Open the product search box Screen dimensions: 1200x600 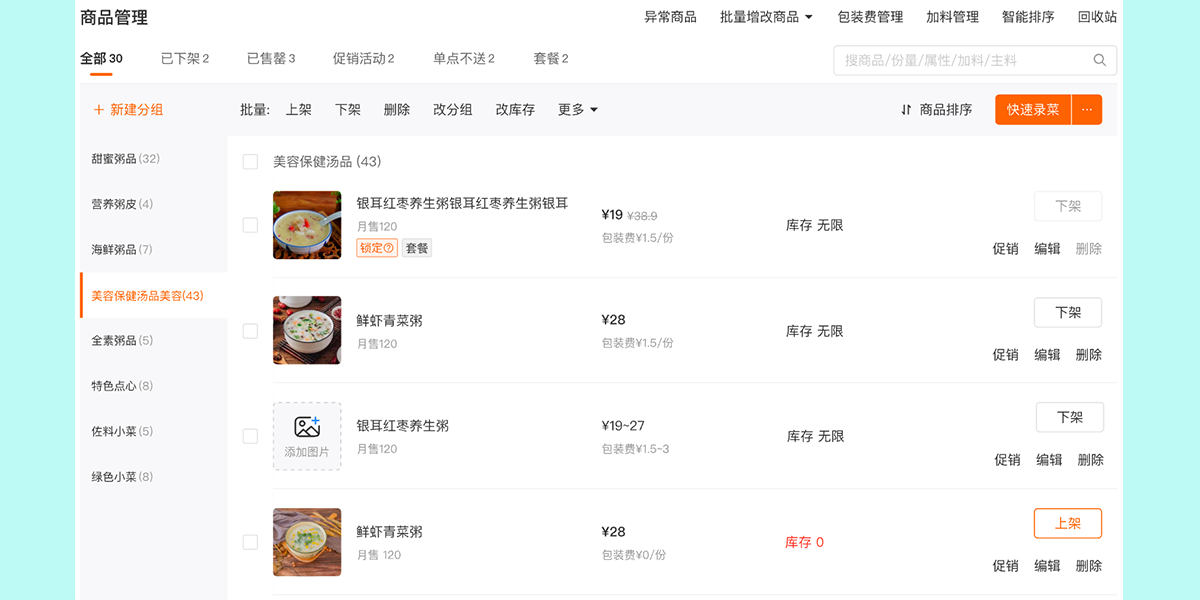(965, 60)
